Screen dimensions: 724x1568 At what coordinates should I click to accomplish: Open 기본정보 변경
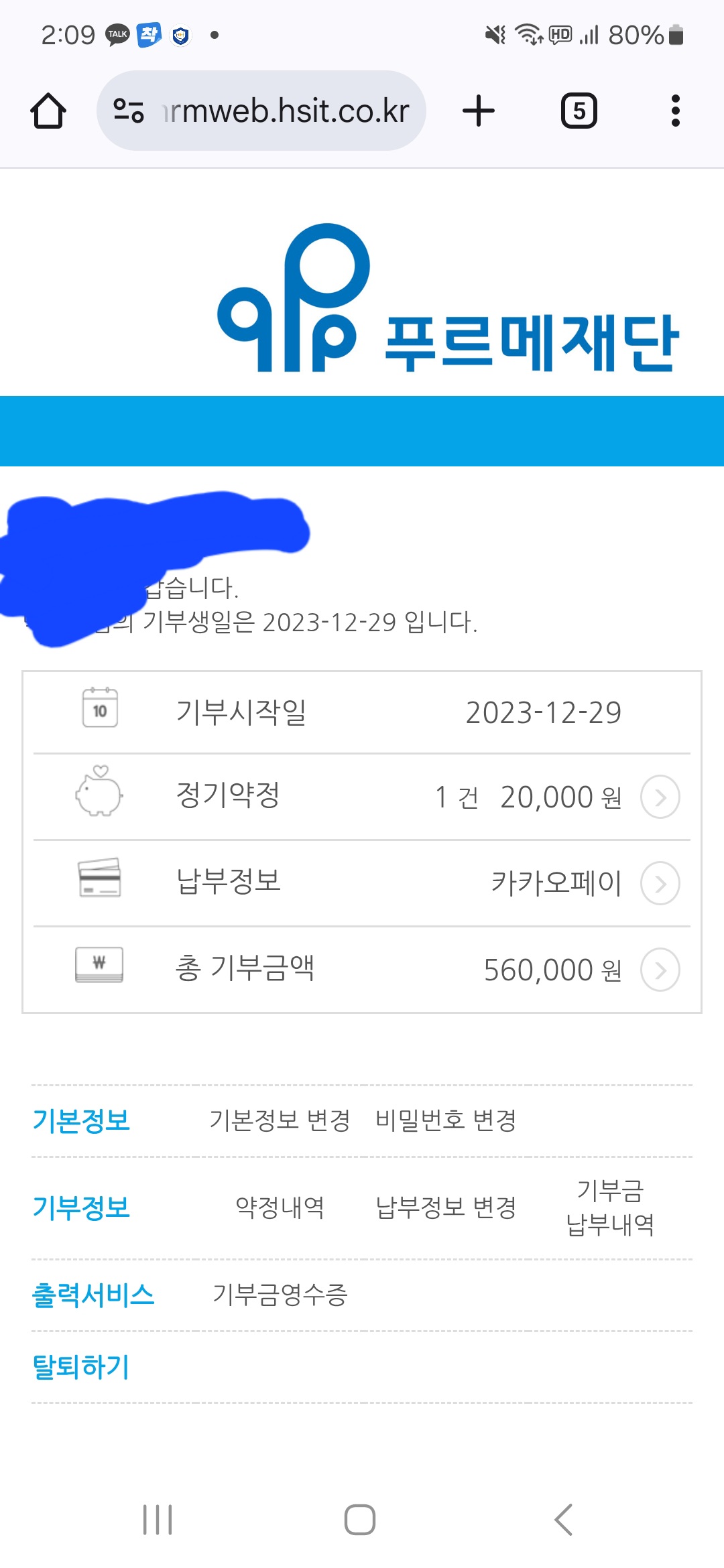point(280,1120)
